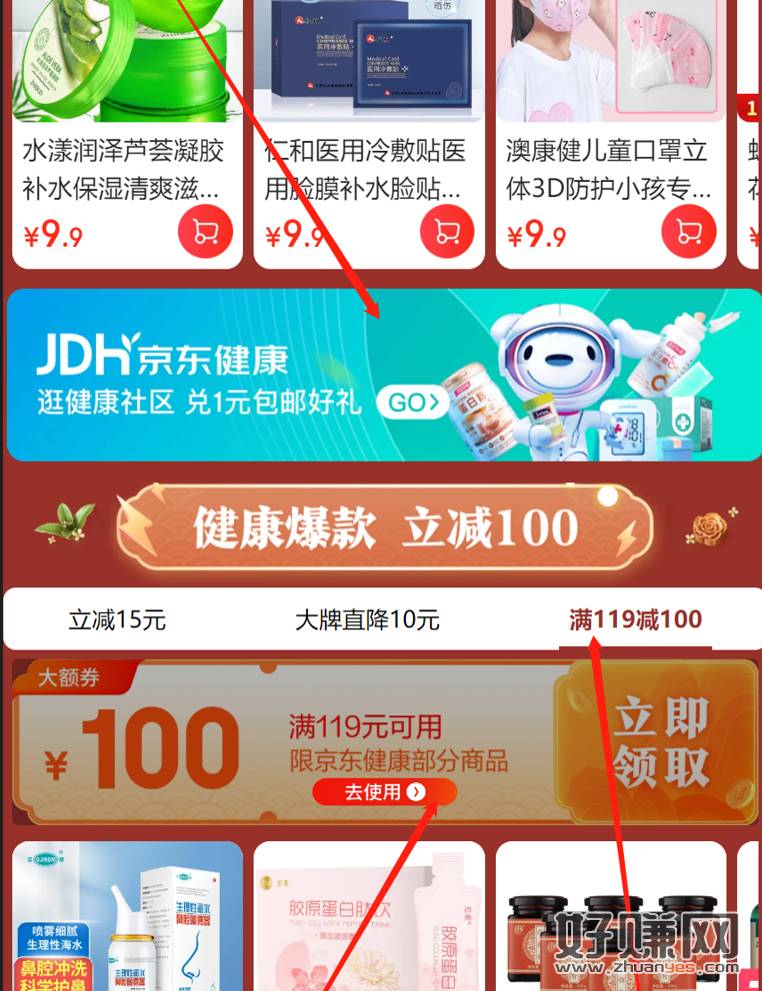The height and width of the screenshot is (991, 762).
Task: Claim the coupon with 立即领取
Action: (x=660, y=742)
